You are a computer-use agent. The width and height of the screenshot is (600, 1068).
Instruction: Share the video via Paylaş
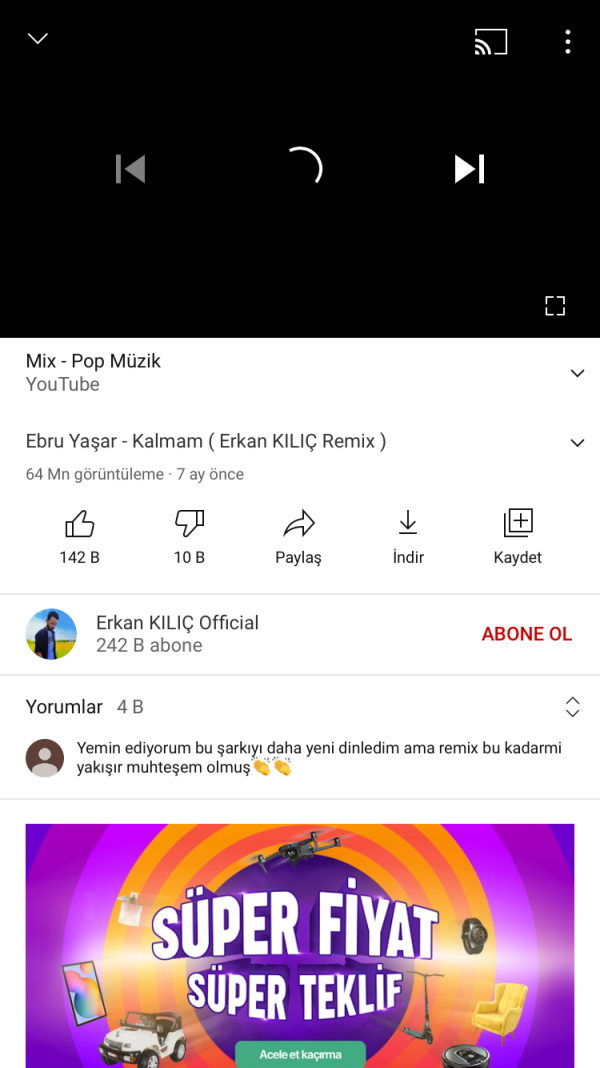point(298,535)
